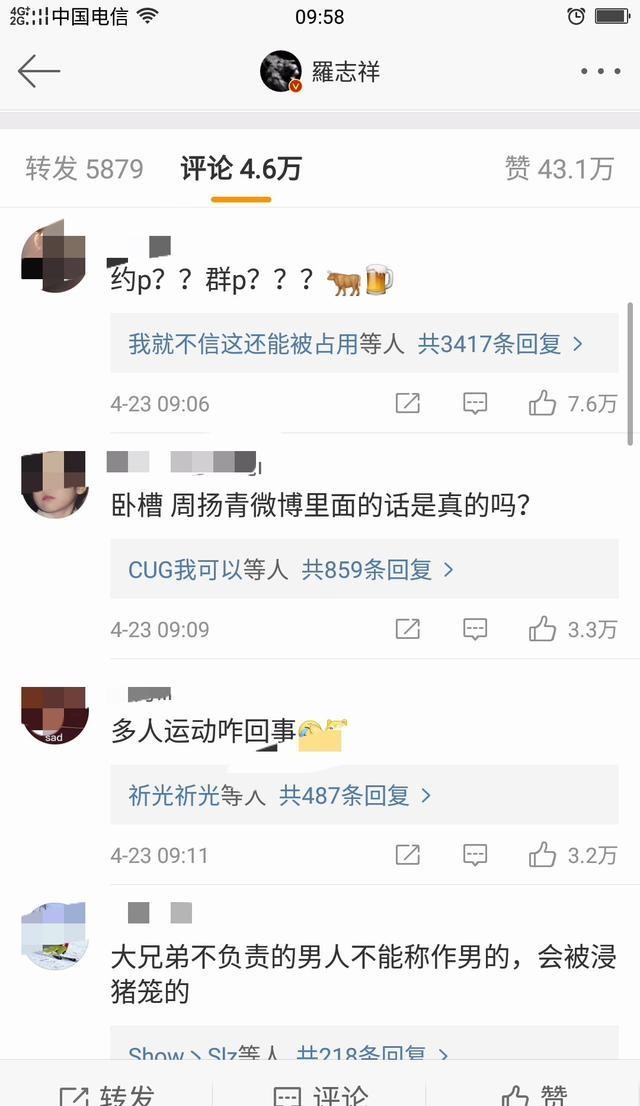The width and height of the screenshot is (640, 1106).
Task: Select the 评论 4.6万 tab
Action: pyautogui.click(x=241, y=169)
